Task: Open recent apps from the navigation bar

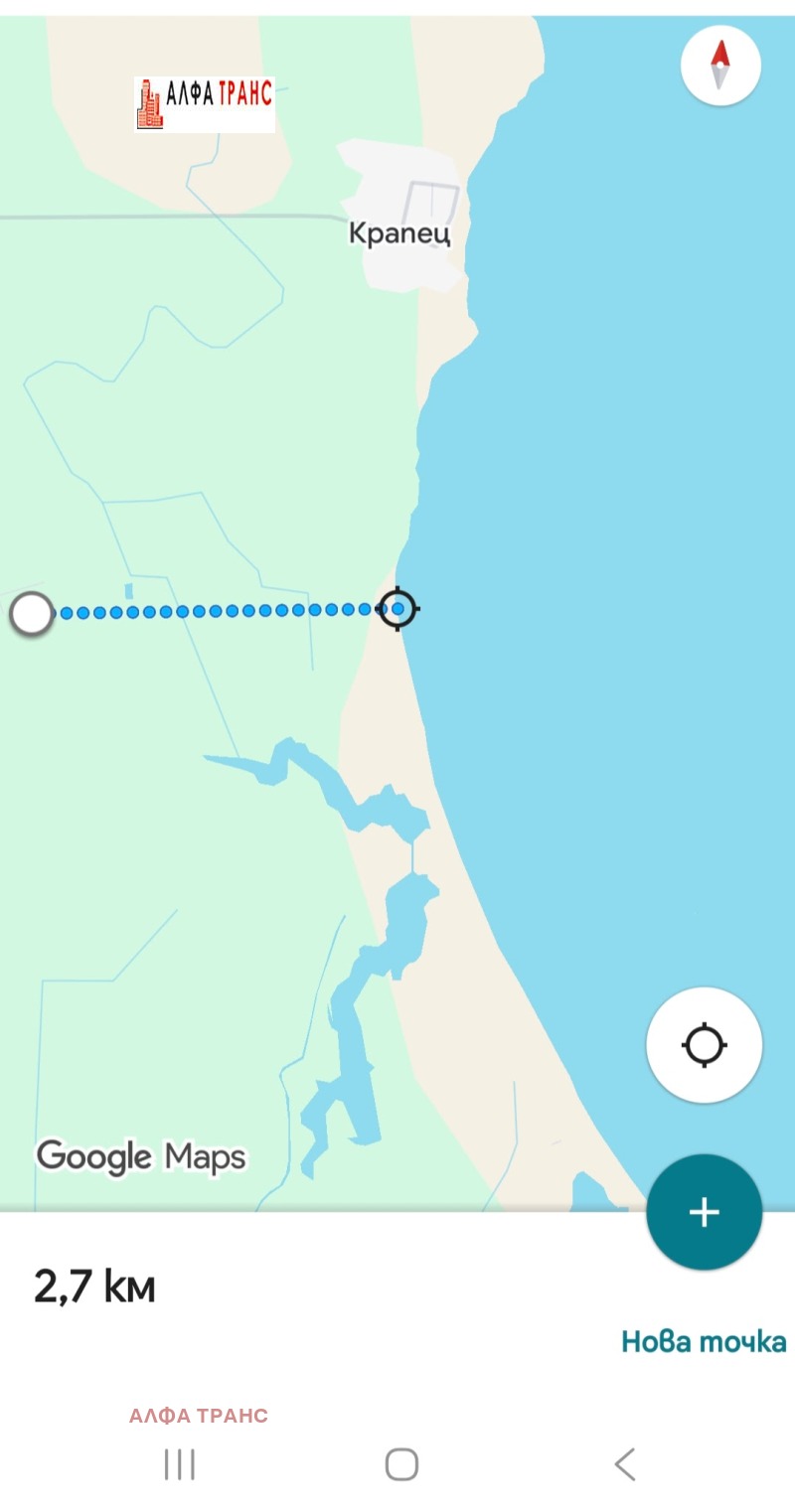Action: click(180, 1464)
